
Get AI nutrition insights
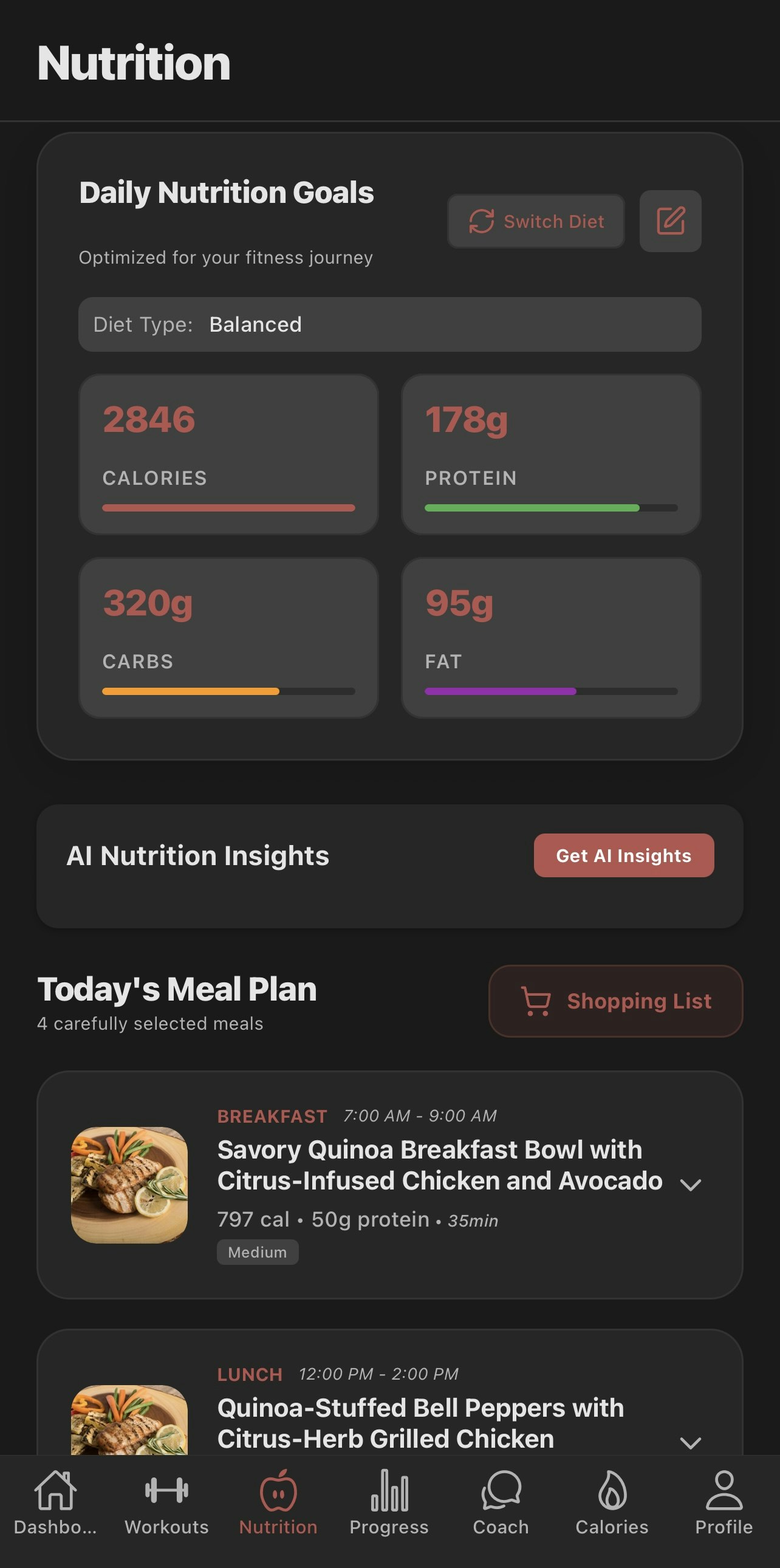click(x=623, y=855)
